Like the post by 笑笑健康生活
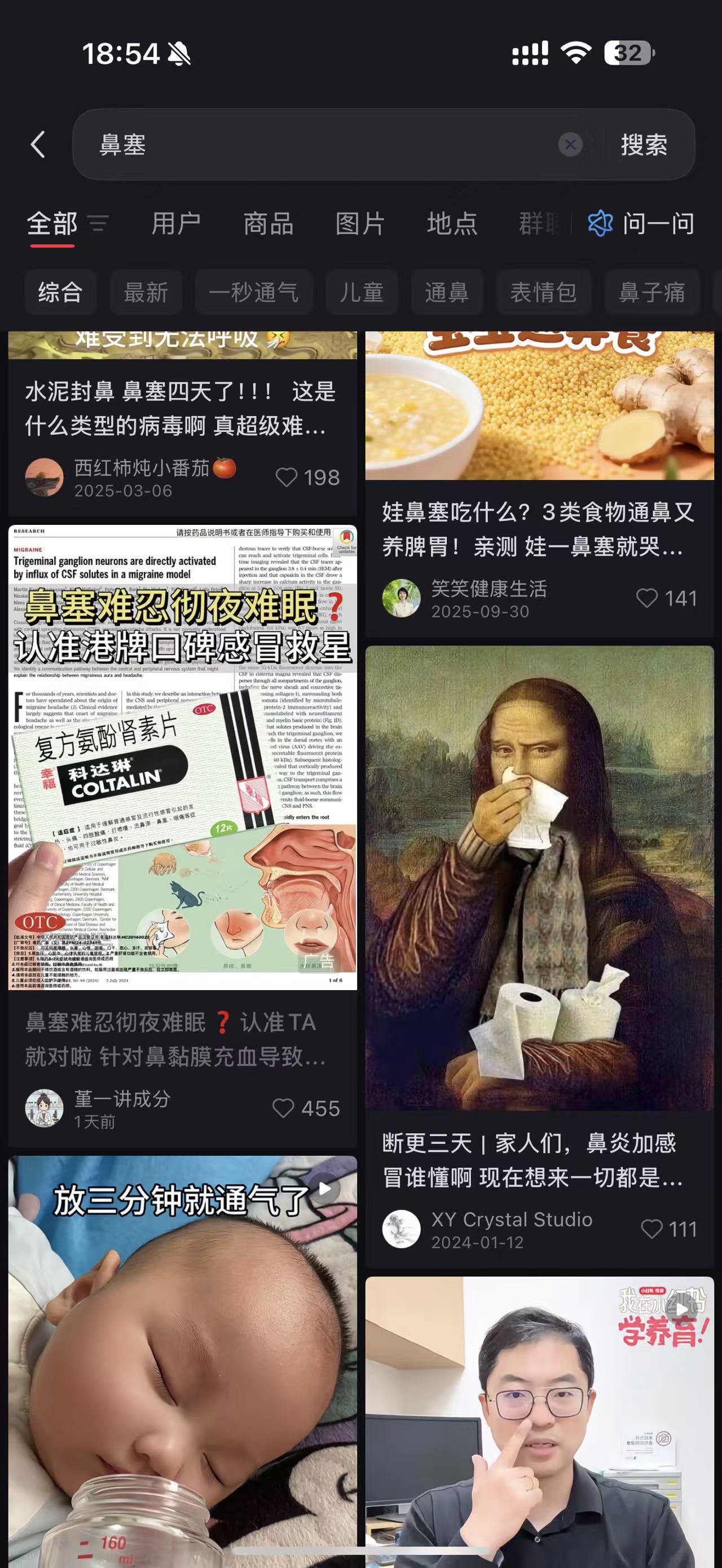The image size is (722, 1568). [x=647, y=598]
